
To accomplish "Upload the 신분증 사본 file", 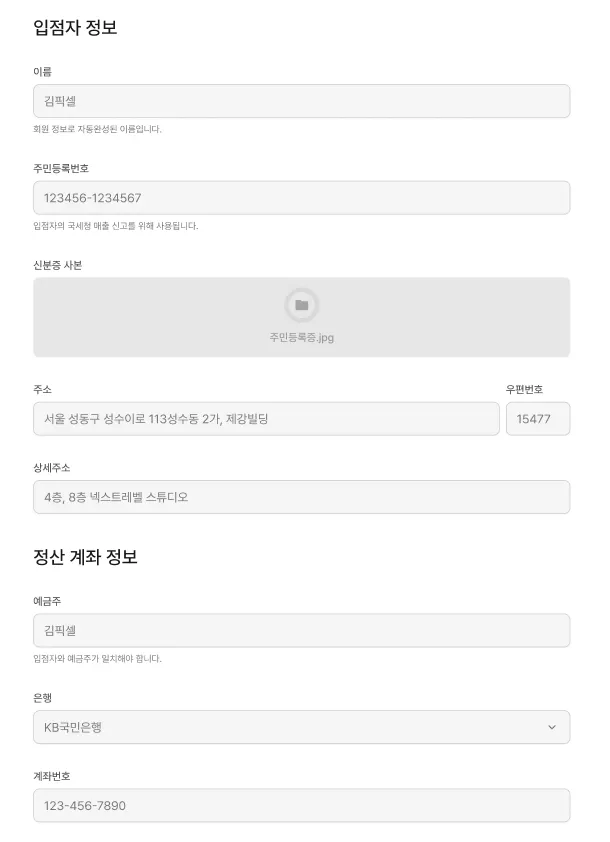I will (x=301, y=317).
